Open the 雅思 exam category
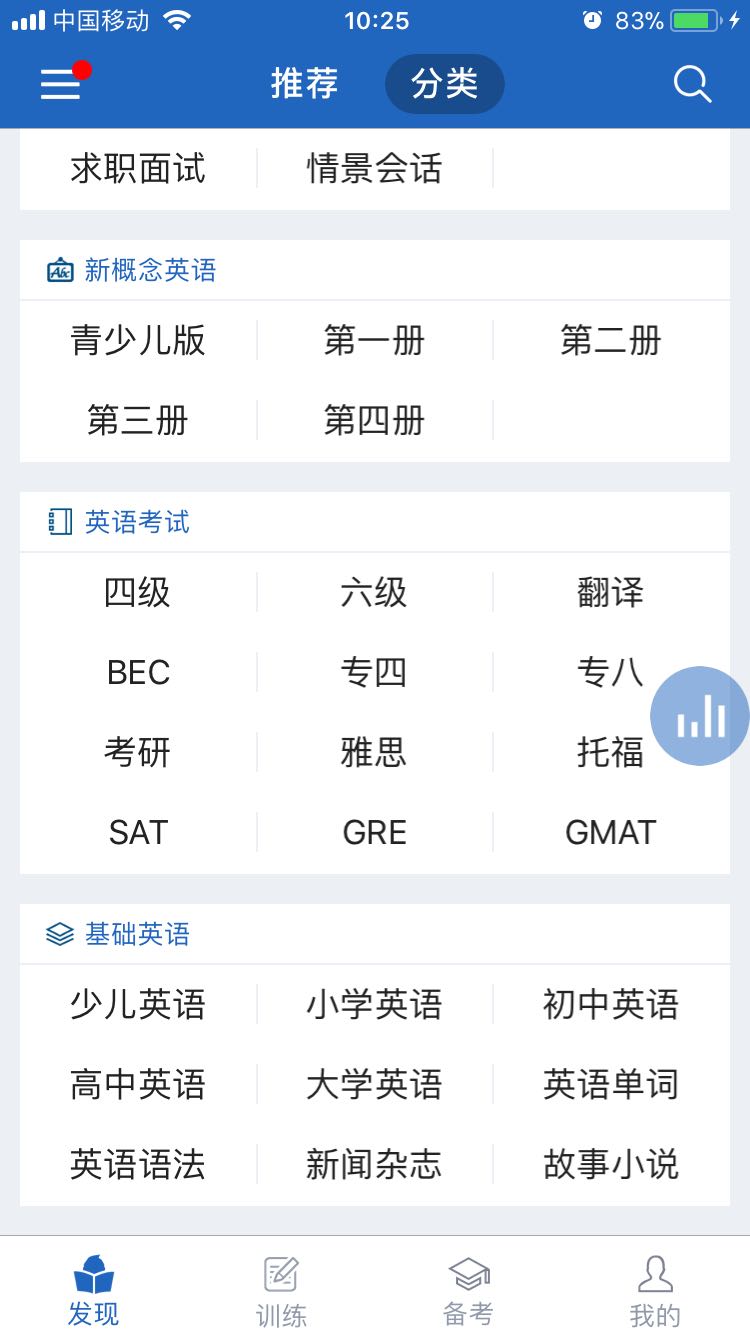 click(x=374, y=752)
